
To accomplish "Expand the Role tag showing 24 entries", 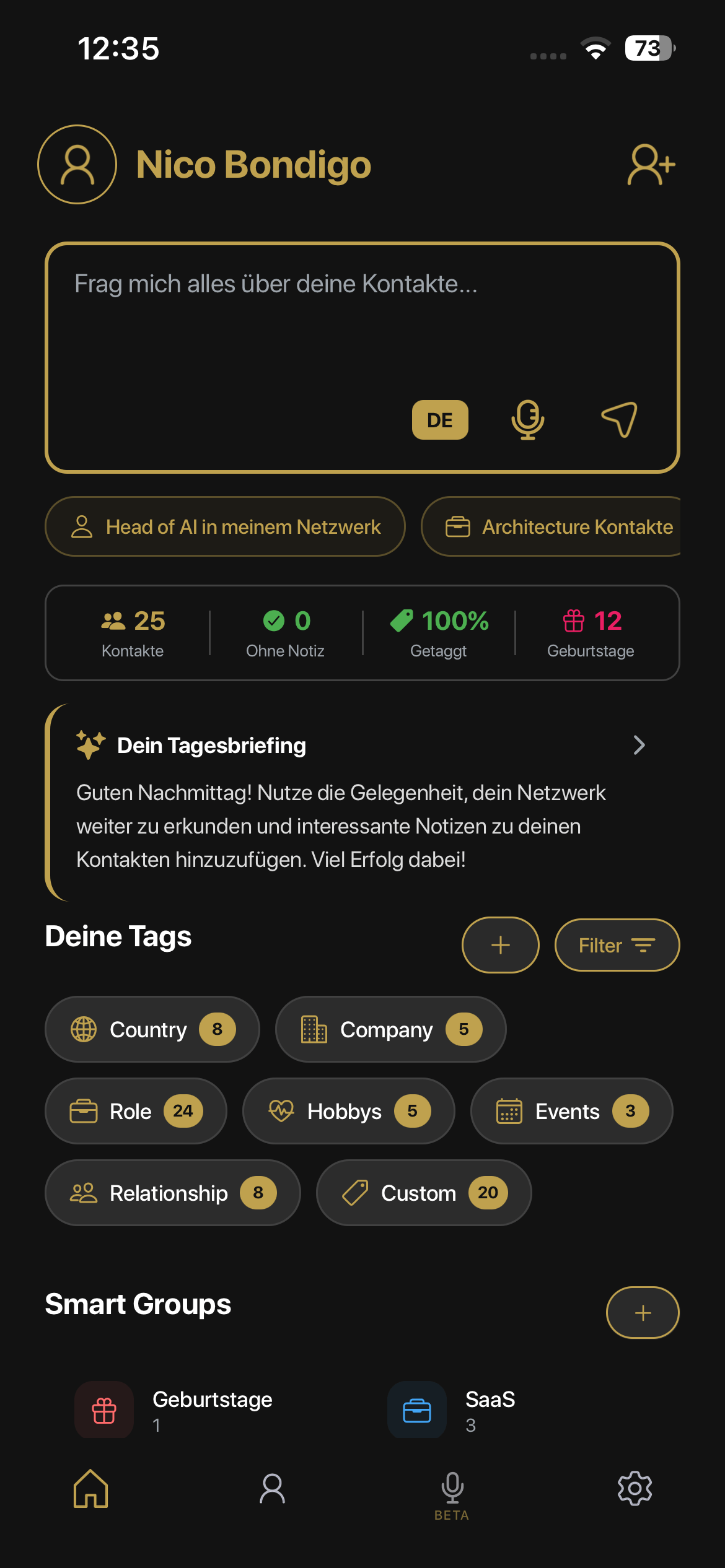I will [x=136, y=1111].
